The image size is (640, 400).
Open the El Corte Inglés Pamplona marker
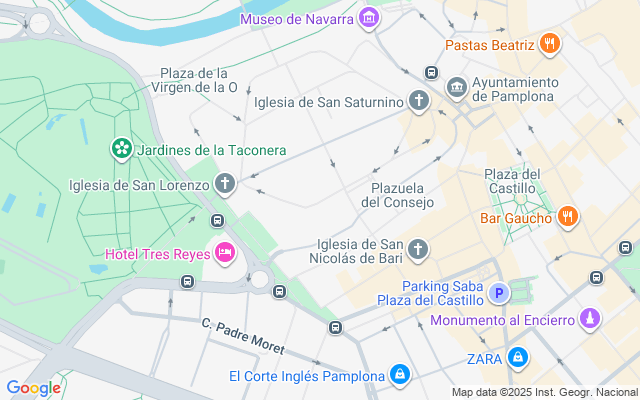pos(400,375)
